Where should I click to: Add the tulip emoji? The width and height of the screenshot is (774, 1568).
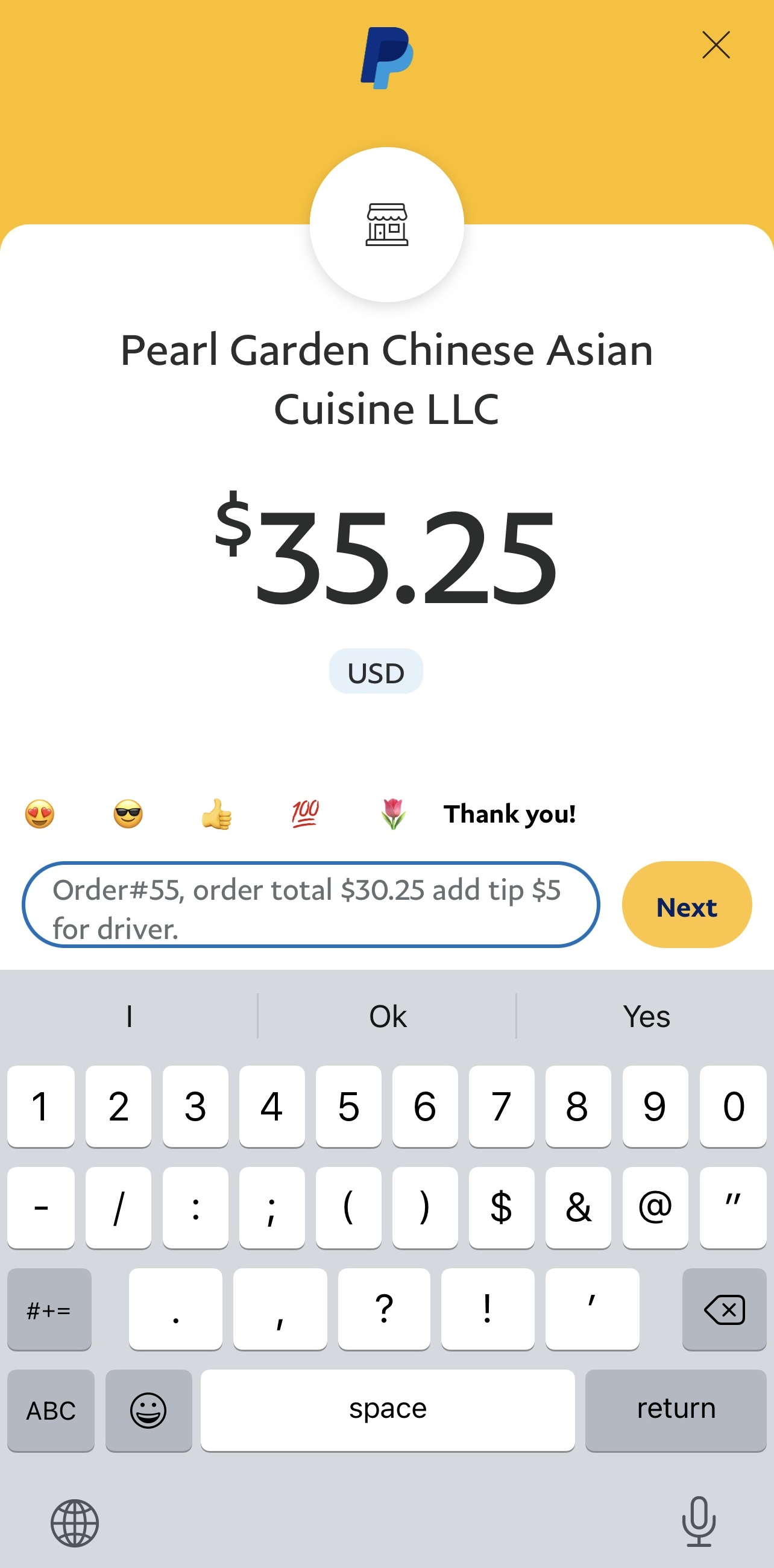point(393,814)
